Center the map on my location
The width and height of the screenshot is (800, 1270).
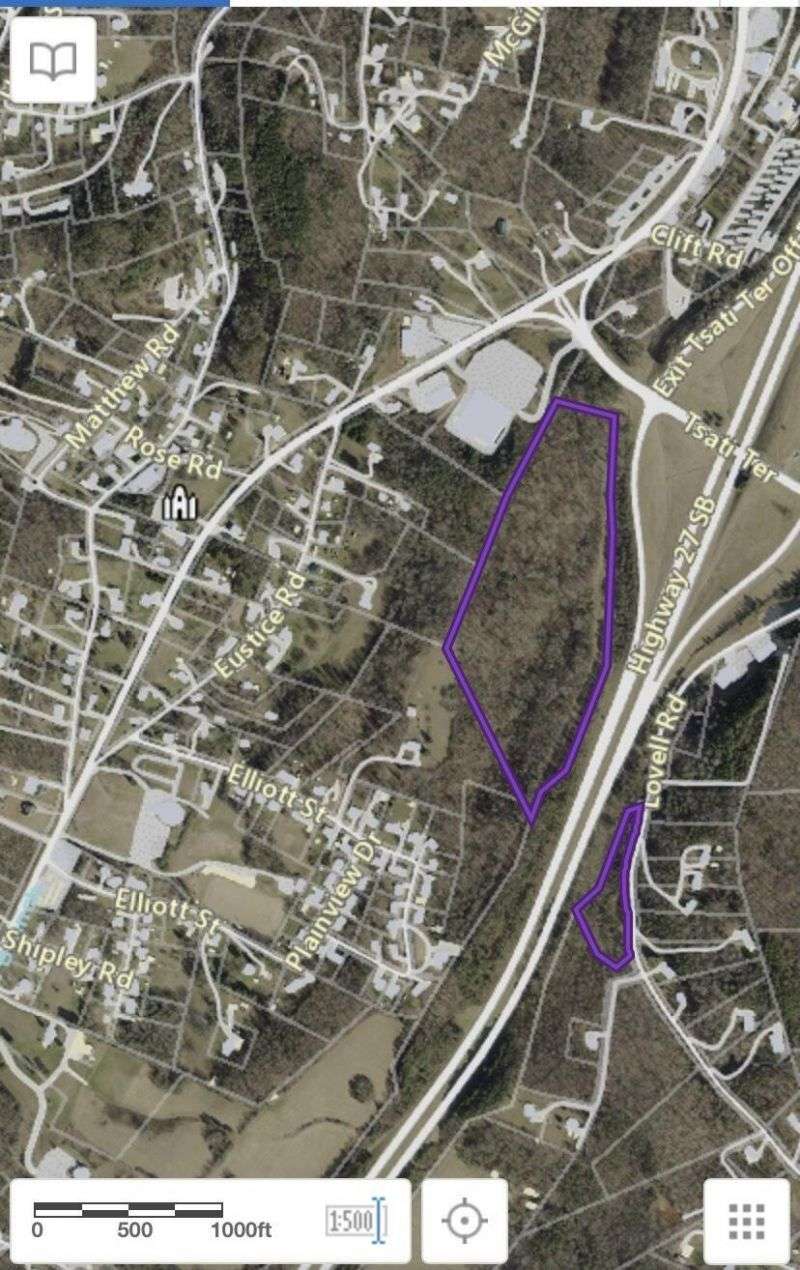464,1220
